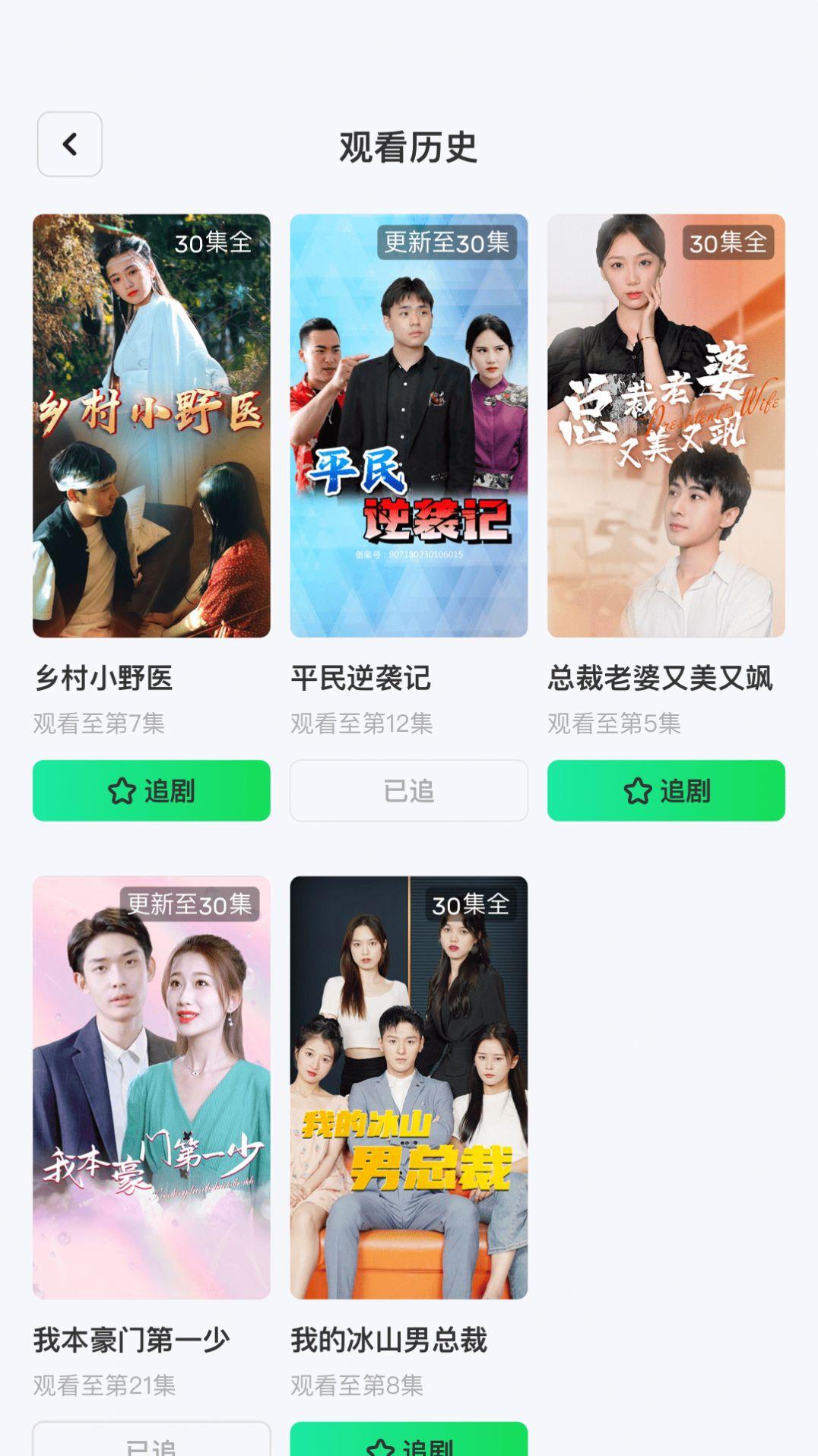Open the 乡村小野医 drama poster

(x=151, y=426)
